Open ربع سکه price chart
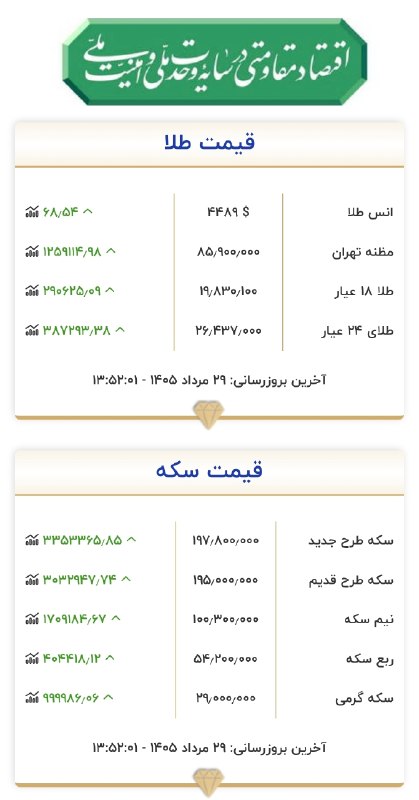Screen dimensions: 419x800 click(x=32, y=659)
